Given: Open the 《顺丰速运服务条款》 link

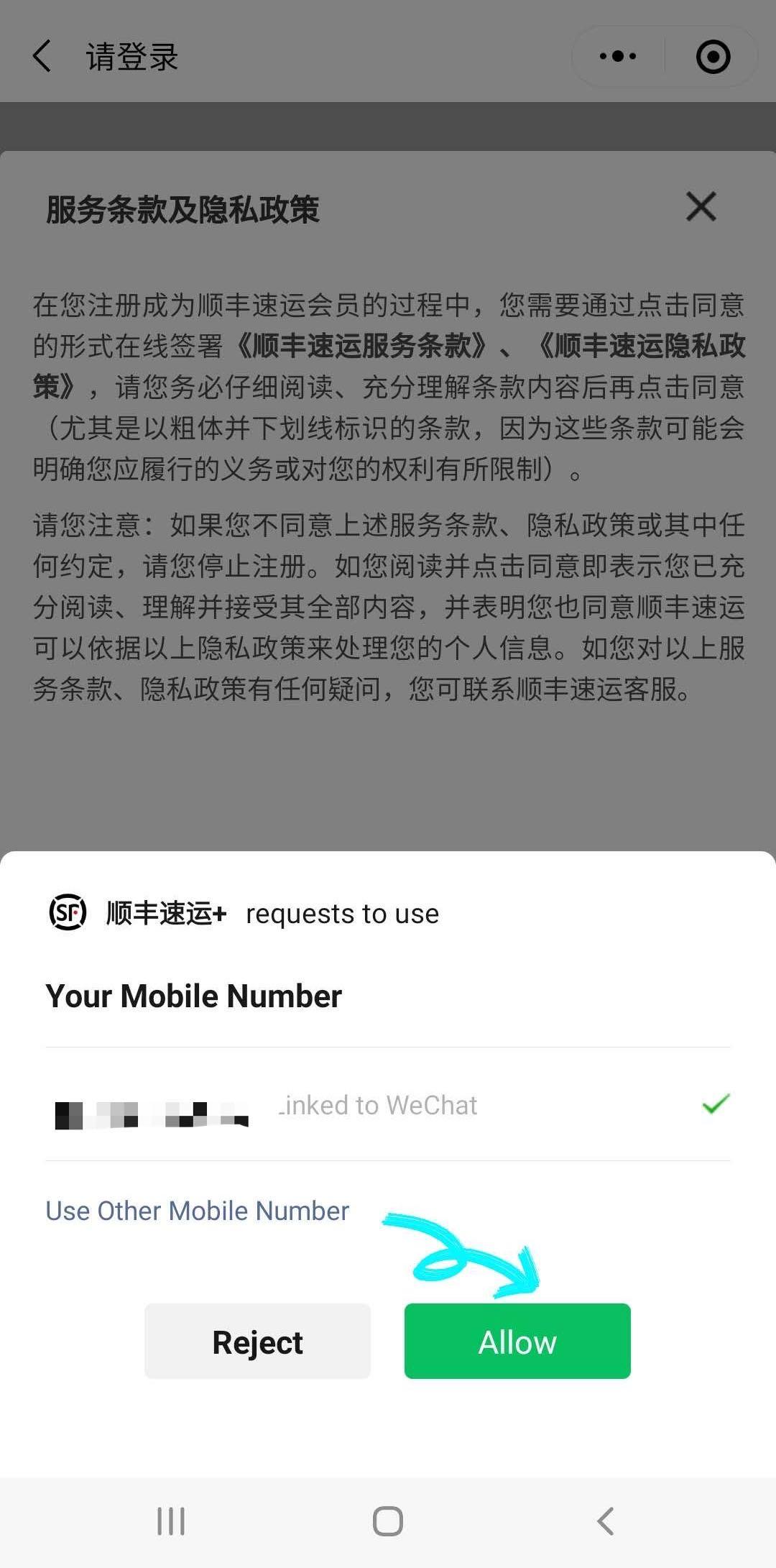Looking at the screenshot, I should click(362, 347).
